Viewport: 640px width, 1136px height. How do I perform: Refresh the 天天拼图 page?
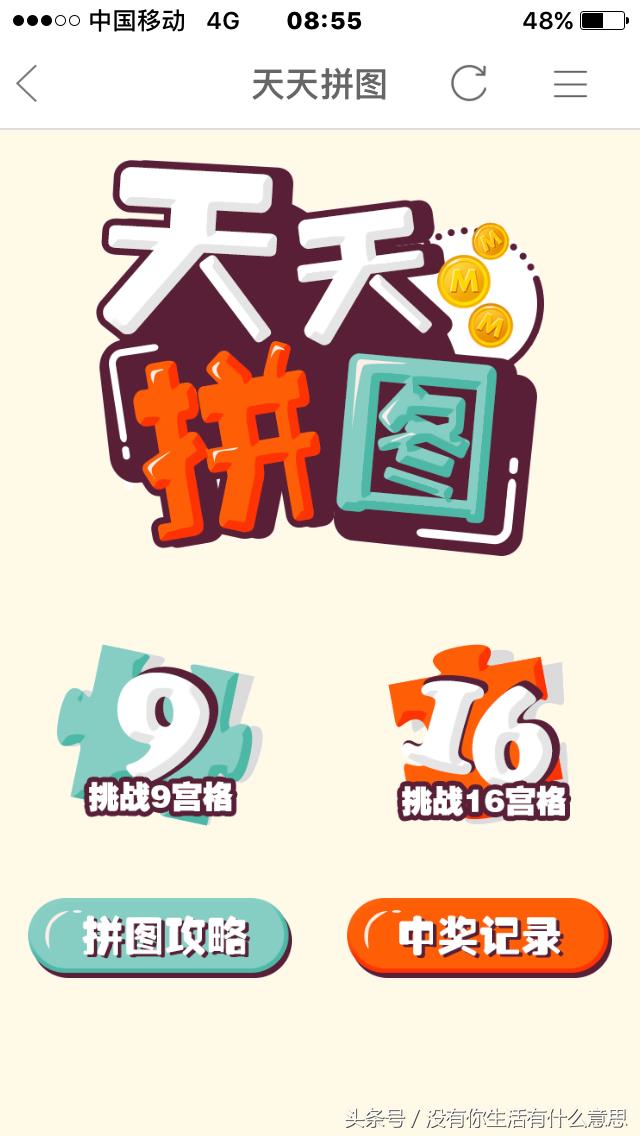tap(468, 84)
